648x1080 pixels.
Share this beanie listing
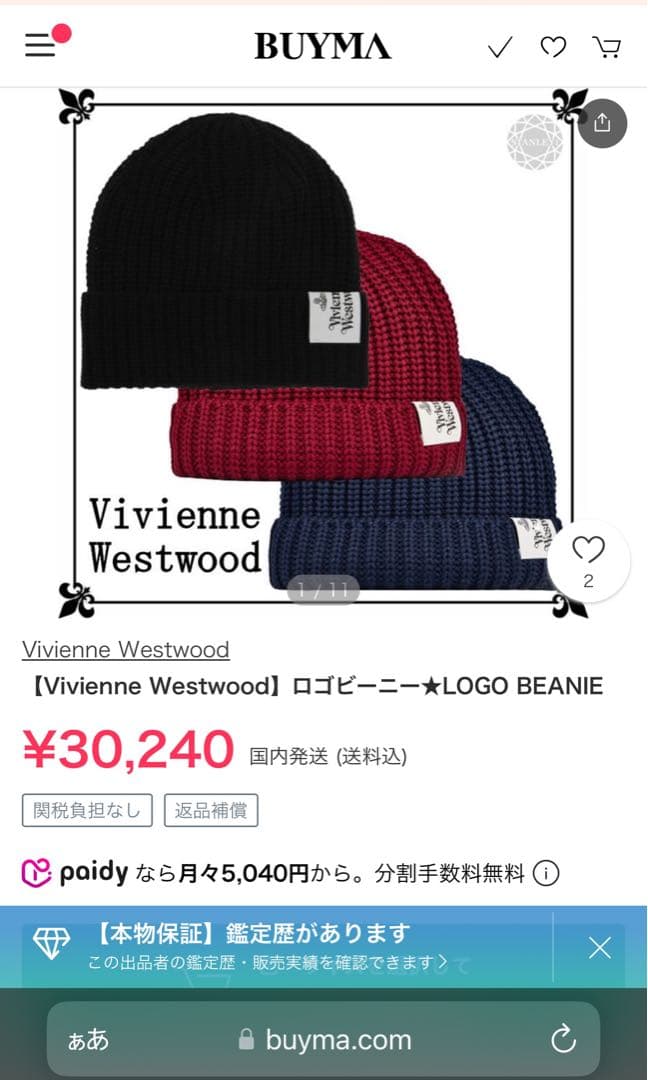(602, 124)
